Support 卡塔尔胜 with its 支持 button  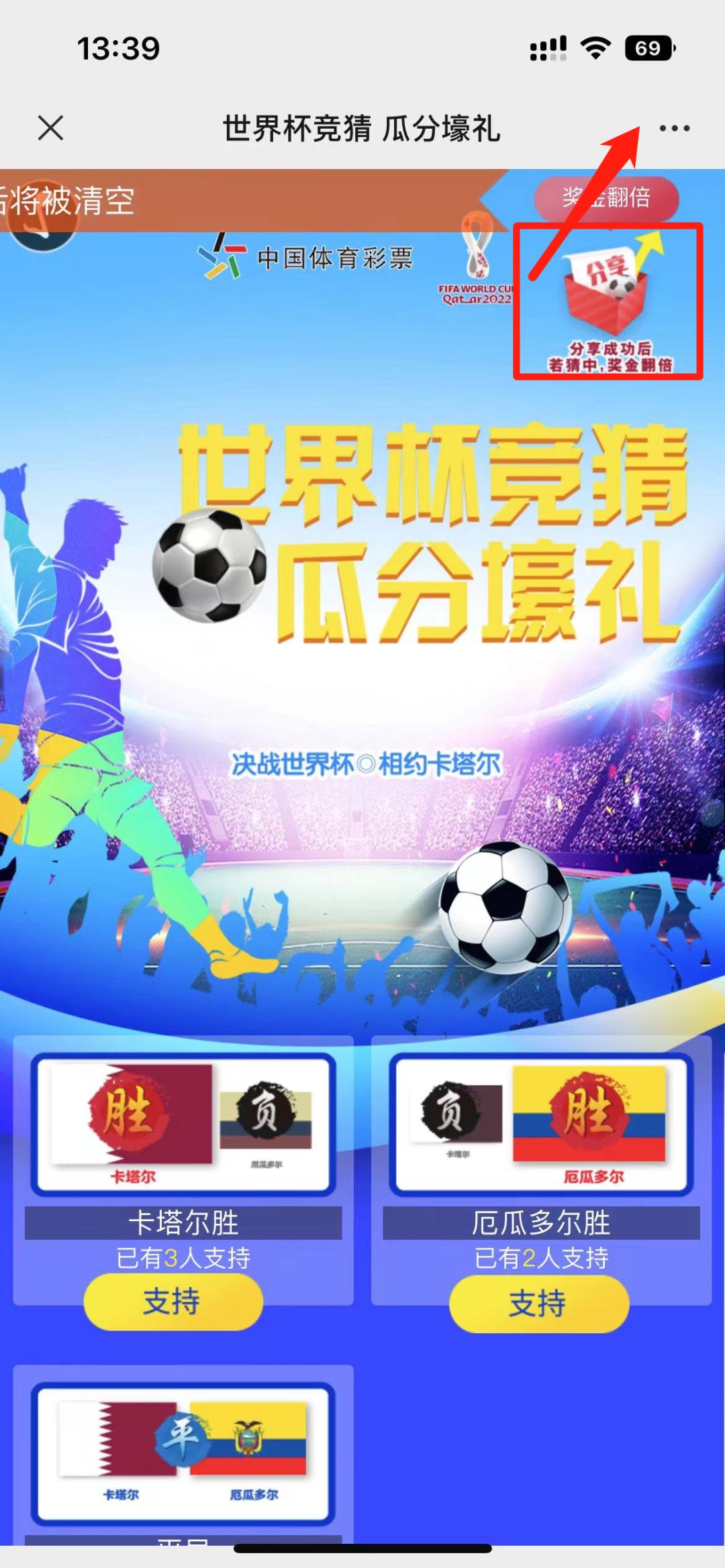pos(173,1302)
